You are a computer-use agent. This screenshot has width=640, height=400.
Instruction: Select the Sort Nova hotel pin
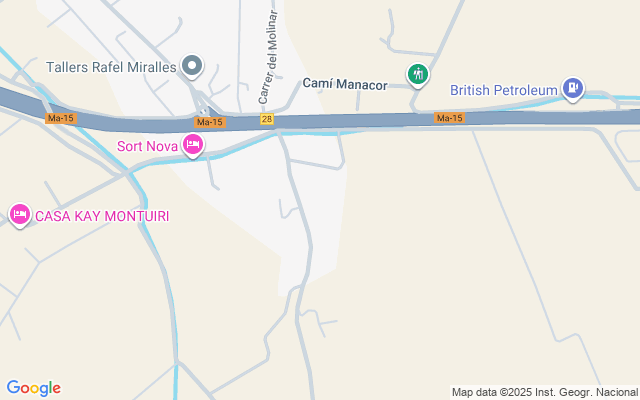194,146
